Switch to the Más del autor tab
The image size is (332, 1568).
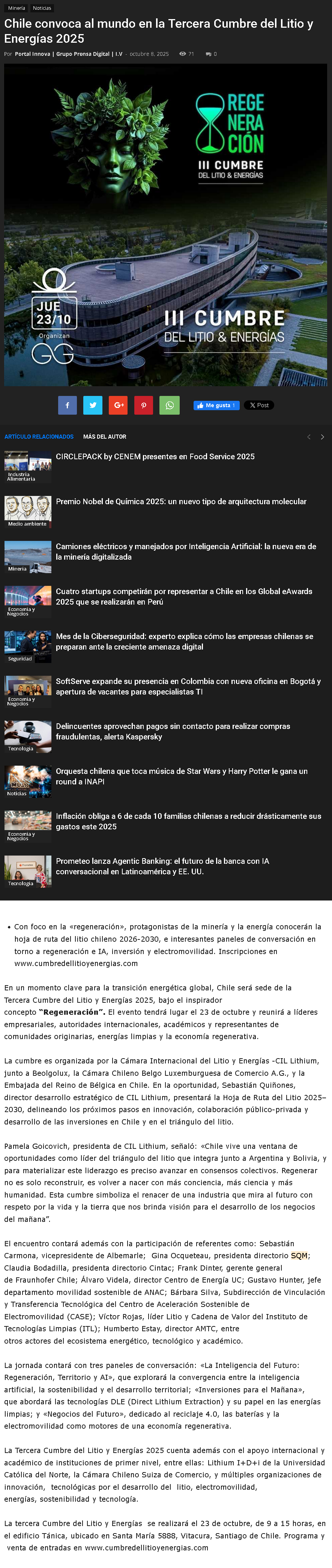[x=105, y=436]
